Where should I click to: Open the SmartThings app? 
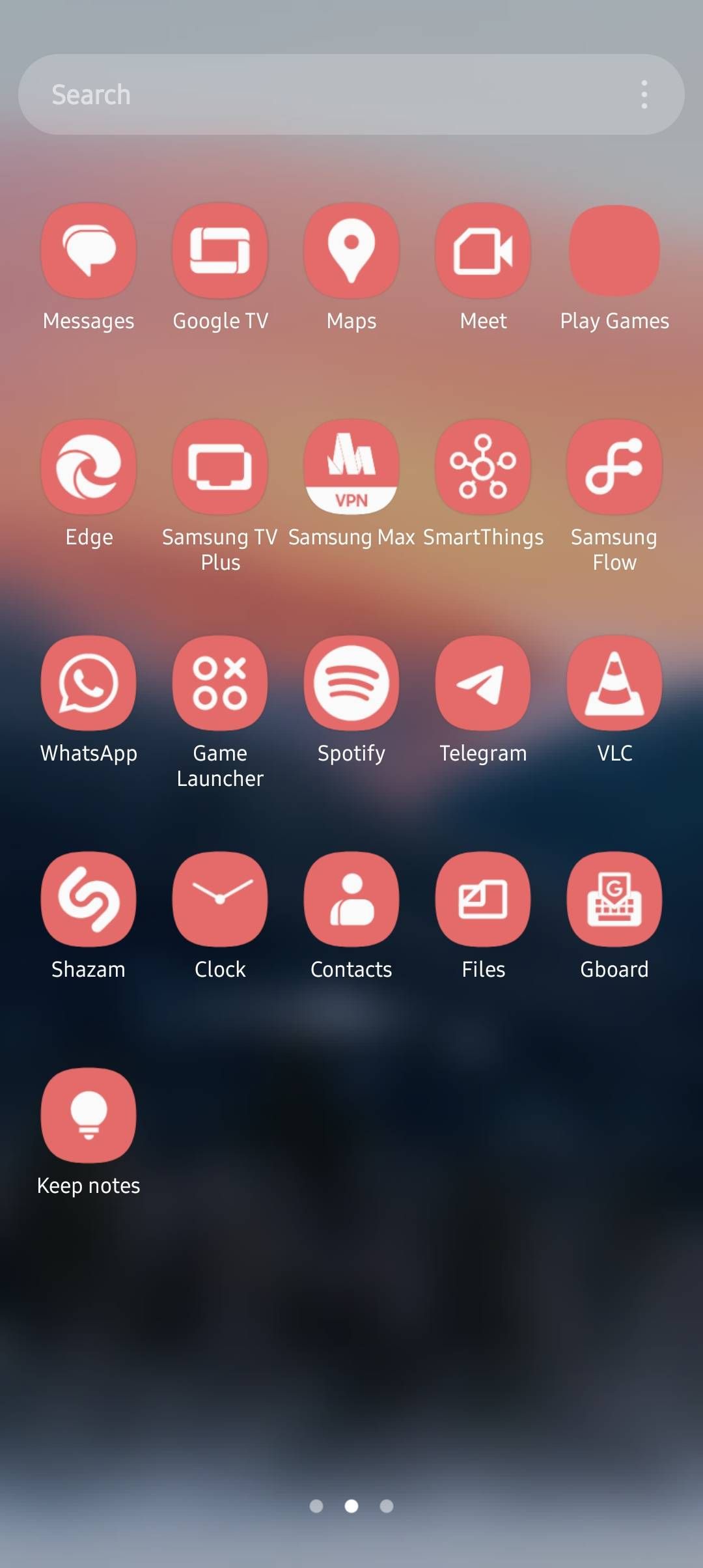pyautogui.click(x=482, y=466)
